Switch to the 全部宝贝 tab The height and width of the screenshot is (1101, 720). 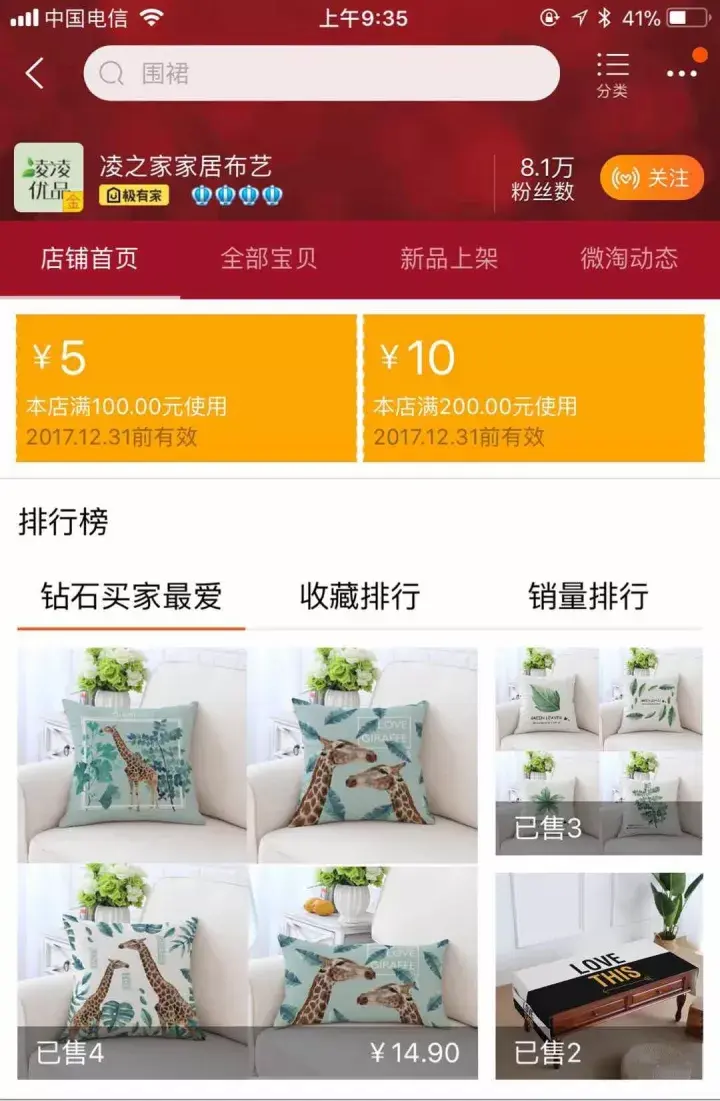tap(268, 257)
